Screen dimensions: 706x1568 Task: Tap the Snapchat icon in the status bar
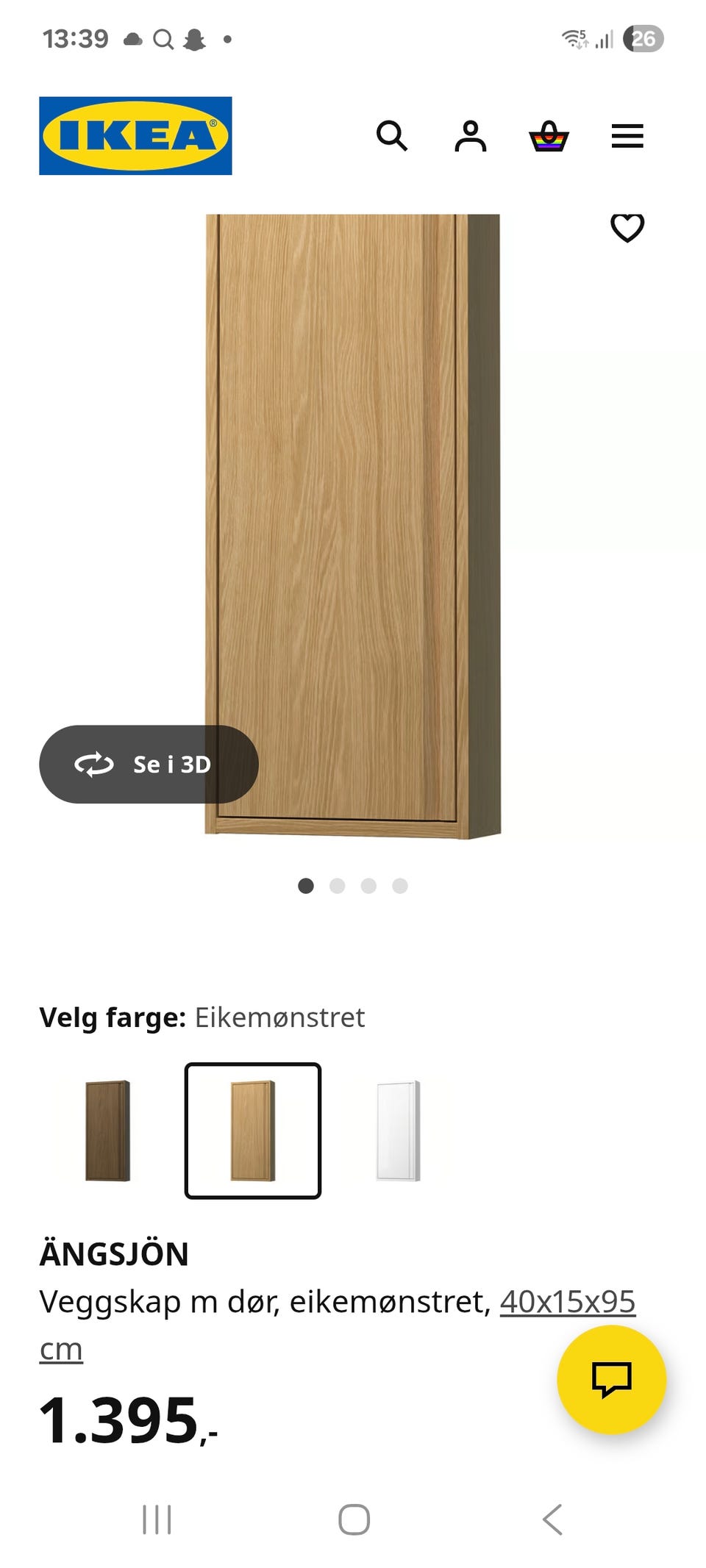194,38
